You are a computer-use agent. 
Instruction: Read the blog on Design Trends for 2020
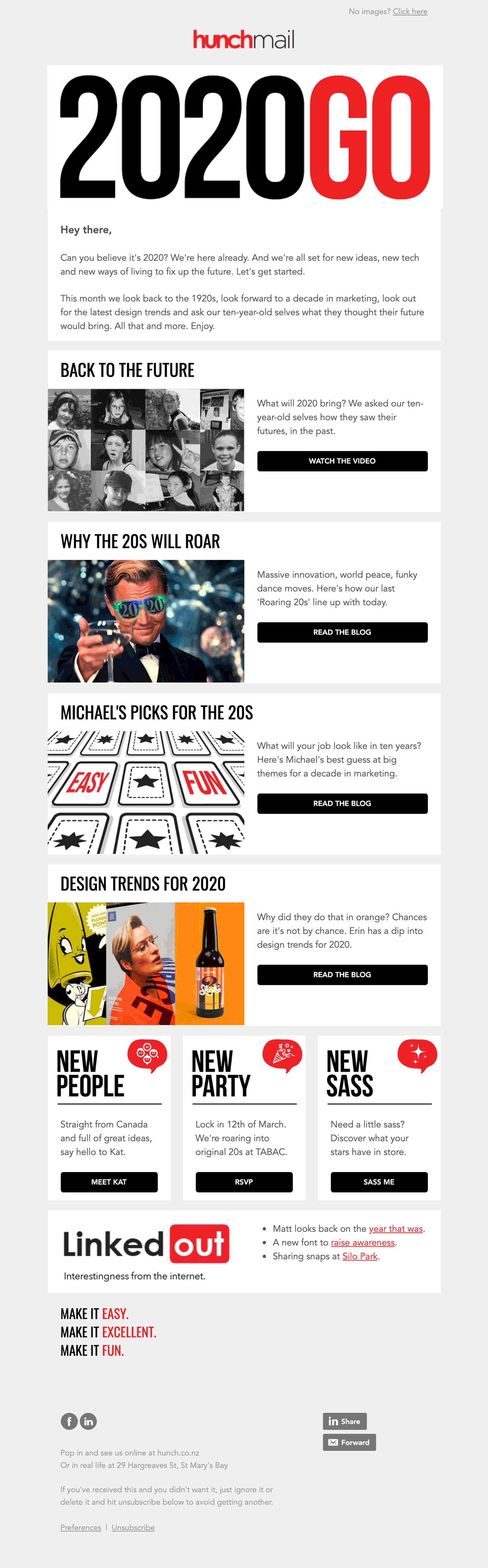(x=342, y=974)
